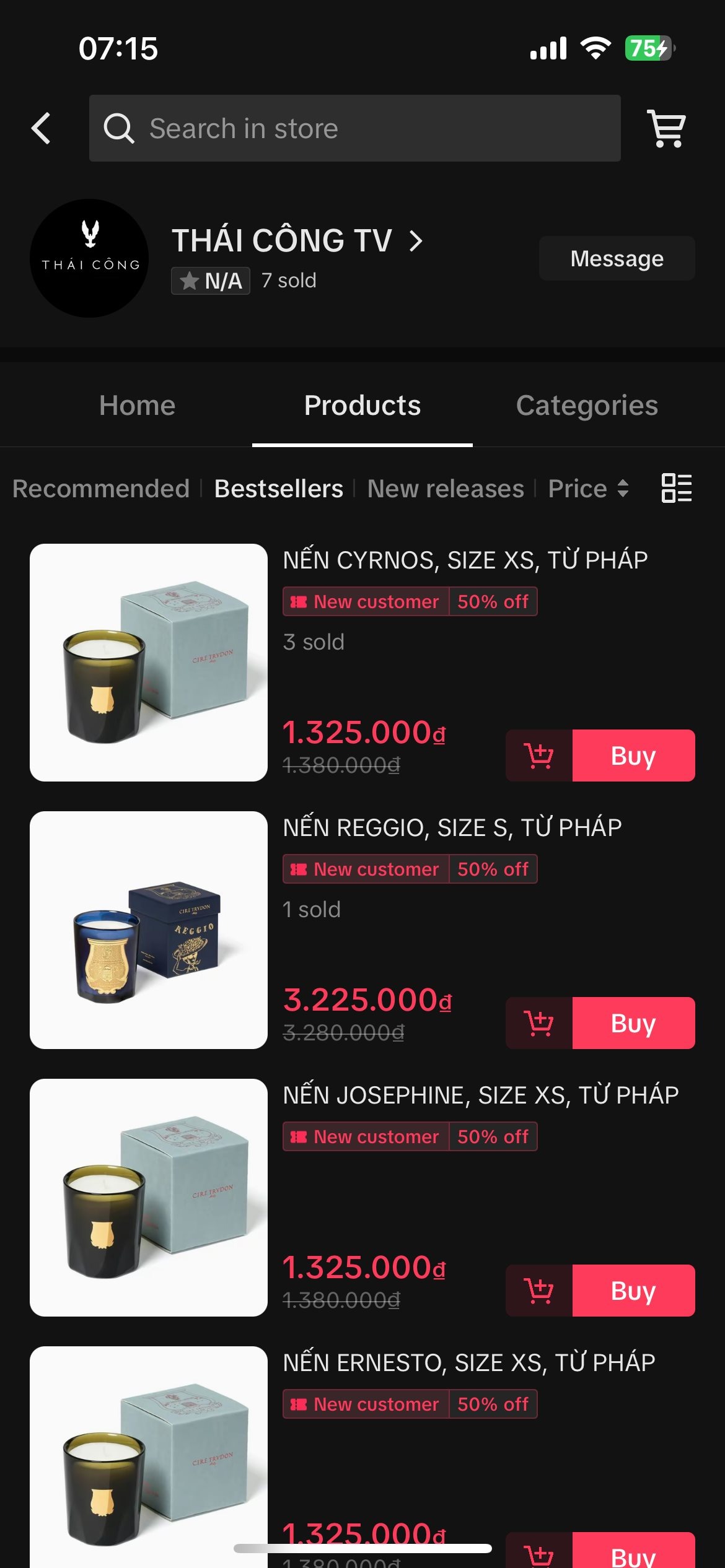725x1568 pixels.
Task: Open the NẾN CYRNOS product image
Action: (x=149, y=663)
